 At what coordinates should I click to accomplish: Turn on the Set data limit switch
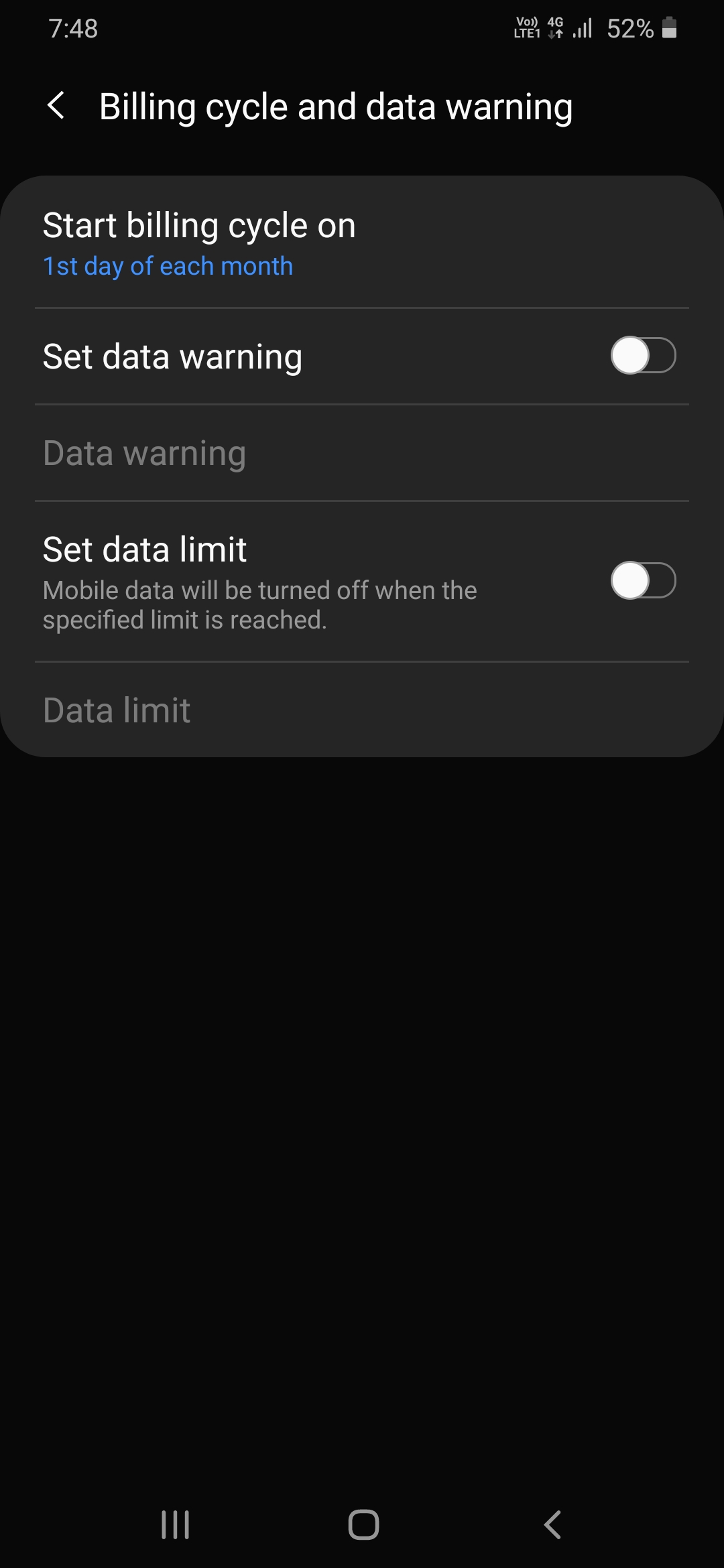click(x=643, y=580)
